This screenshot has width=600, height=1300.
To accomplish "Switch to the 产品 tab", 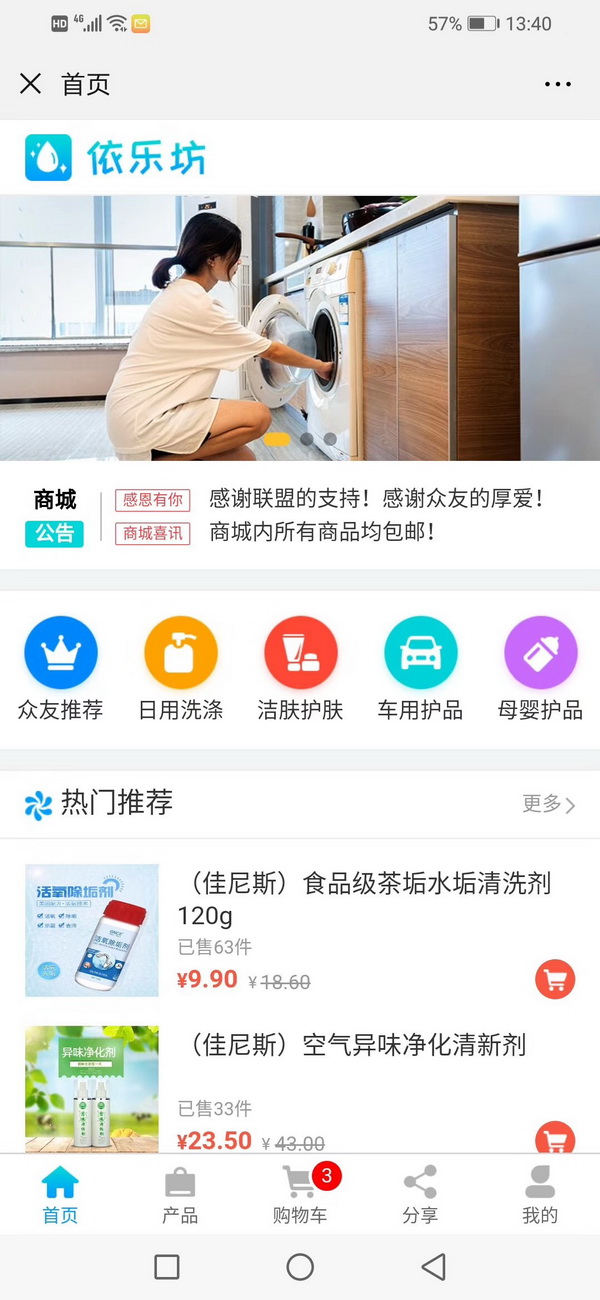I will pyautogui.click(x=180, y=1196).
